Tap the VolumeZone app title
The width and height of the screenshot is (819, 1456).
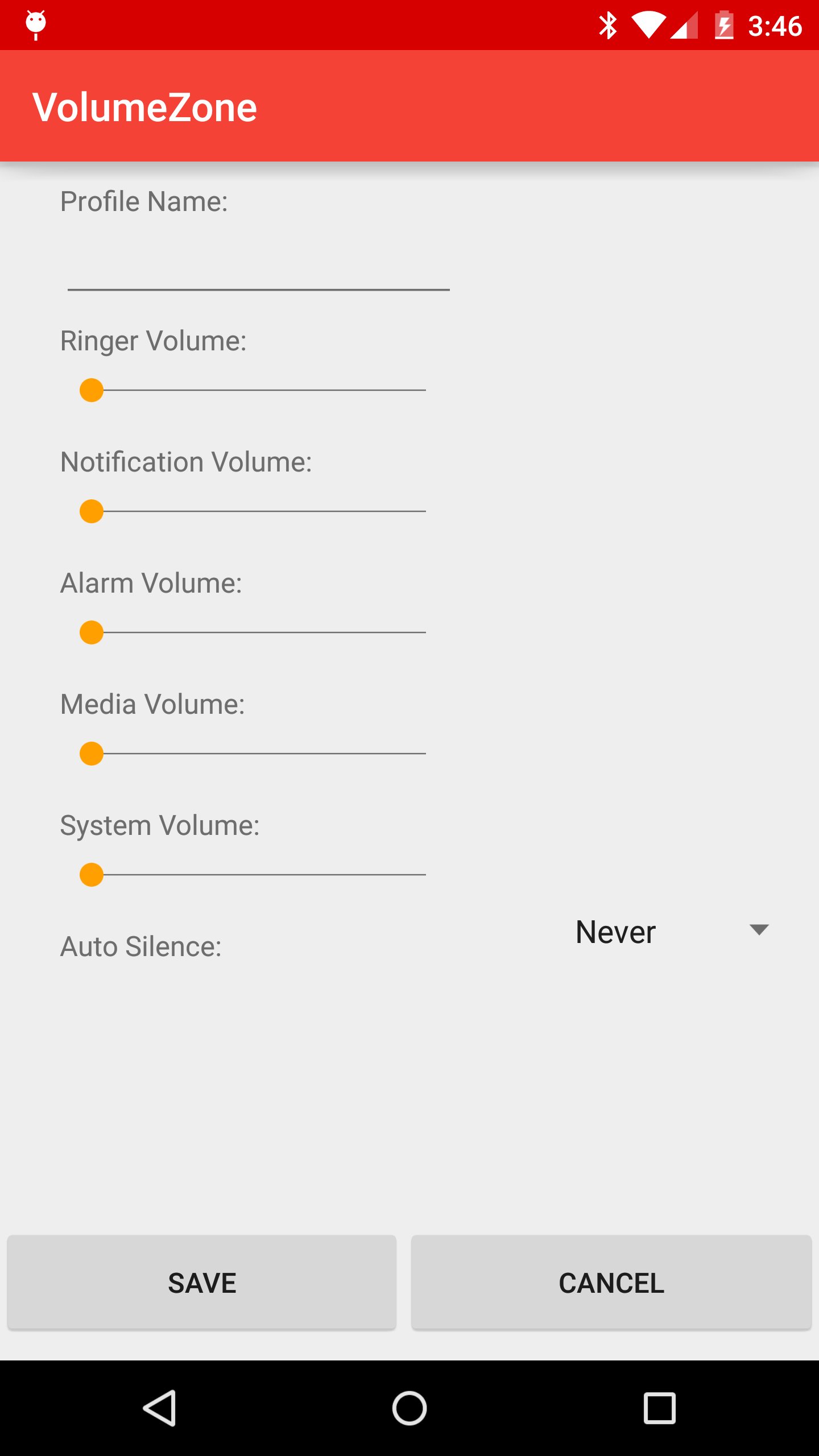click(x=145, y=106)
